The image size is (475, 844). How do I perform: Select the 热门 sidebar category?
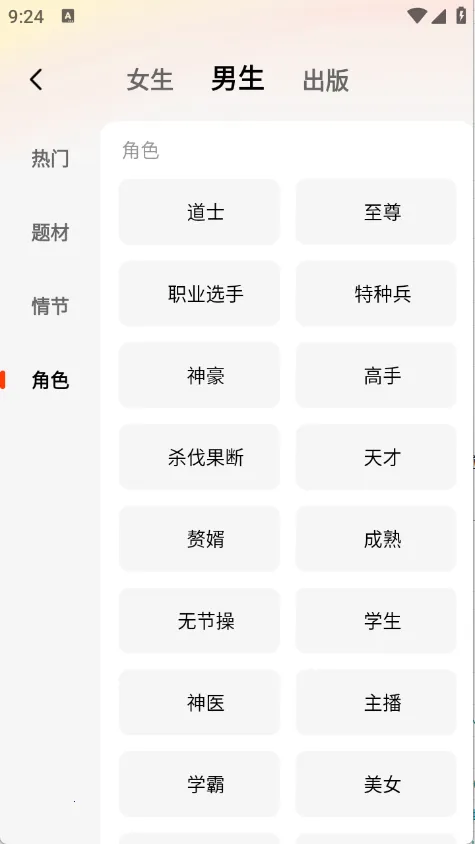tap(50, 159)
